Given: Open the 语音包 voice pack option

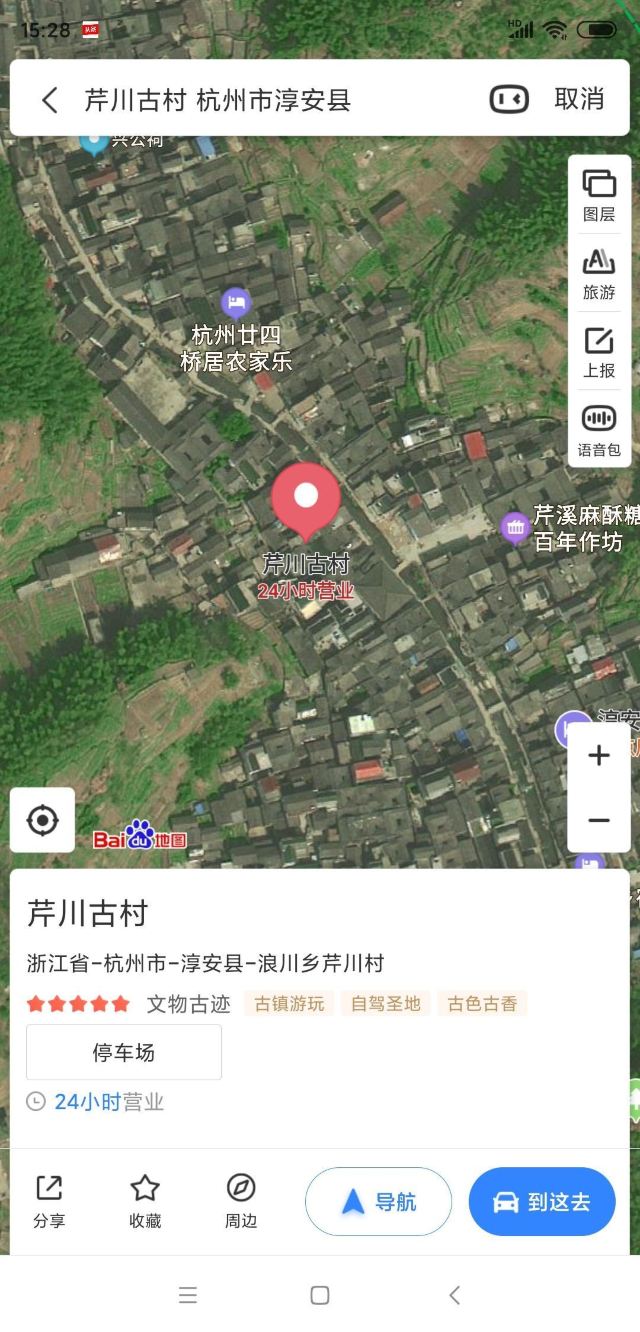Looking at the screenshot, I should coord(599,429).
